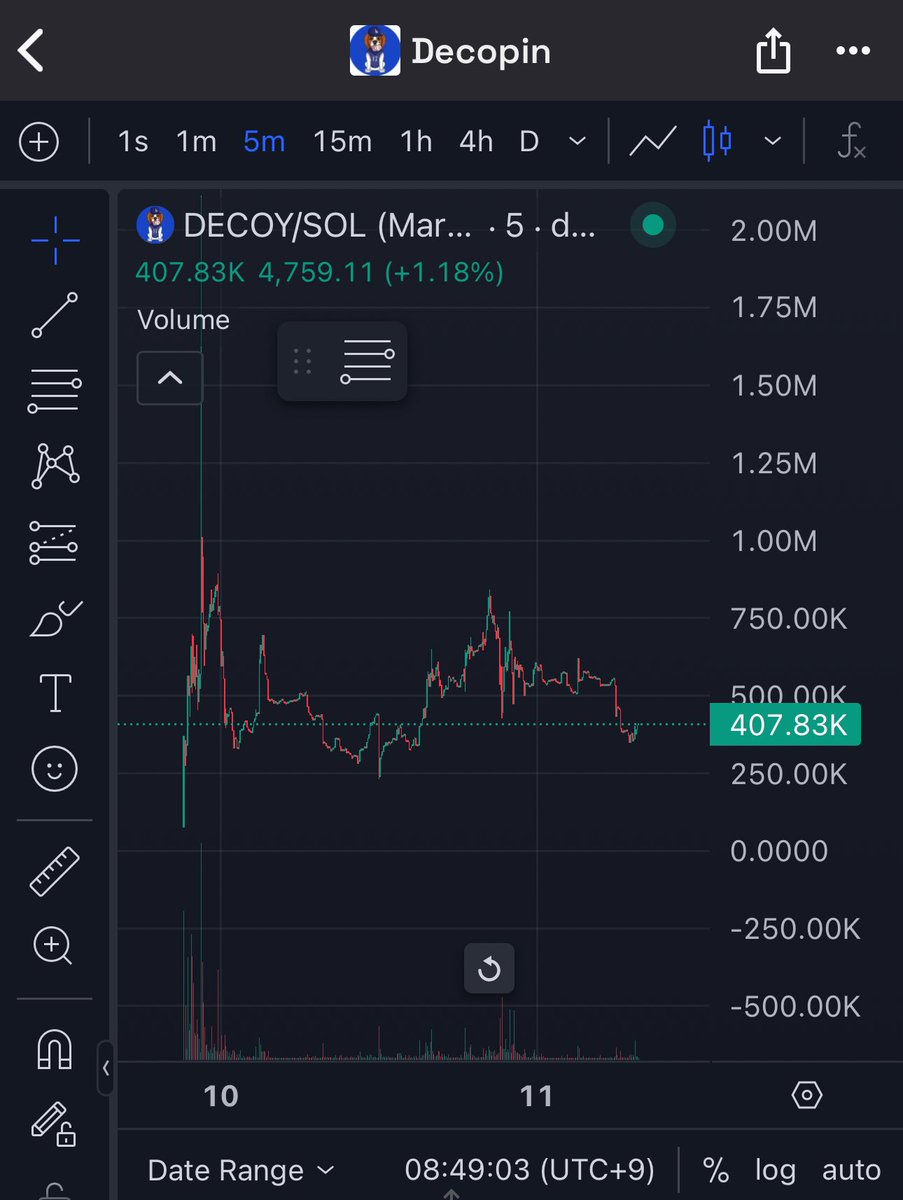The image size is (903, 1200).
Task: Open chart settings hexagon icon
Action: pyautogui.click(x=806, y=1095)
